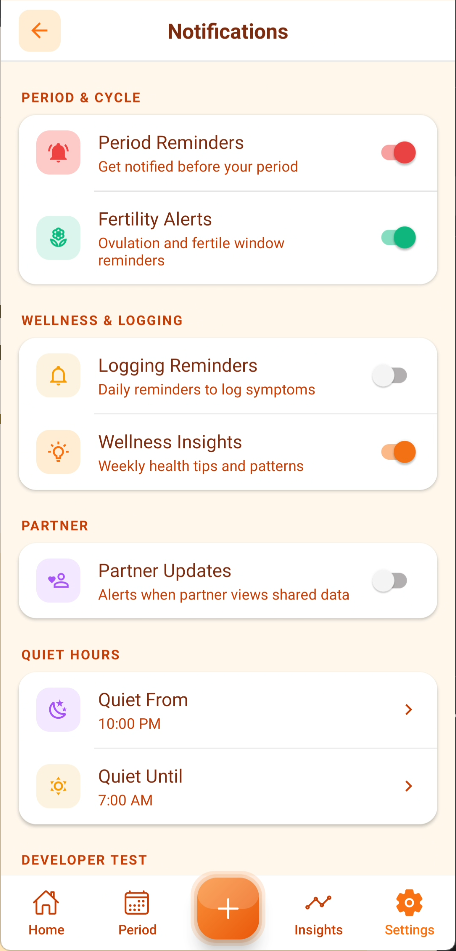Disable Fertility Alerts switch
This screenshot has width=456, height=951.
click(398, 238)
